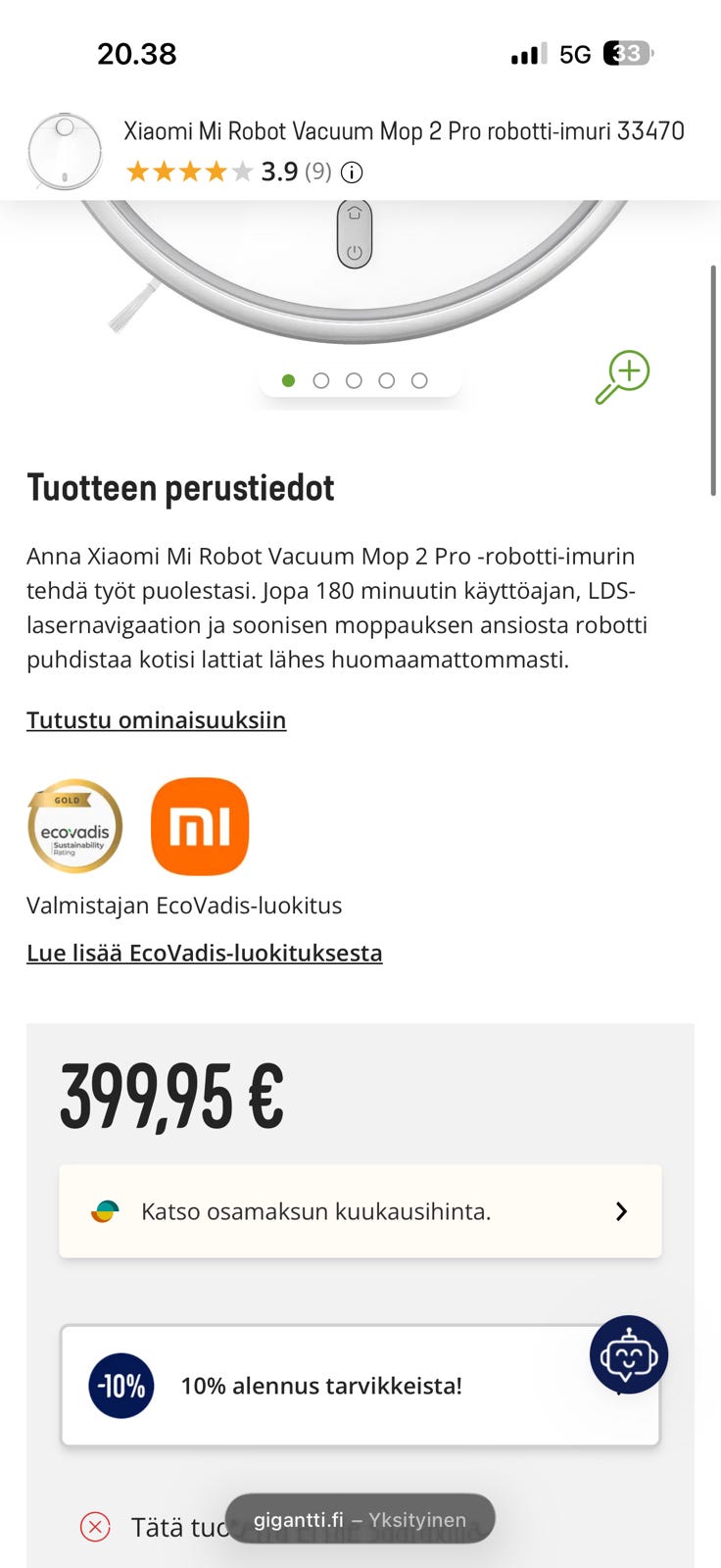
Task: Open the 10% alennus tarvikkeista offer
Action: pos(360,1386)
